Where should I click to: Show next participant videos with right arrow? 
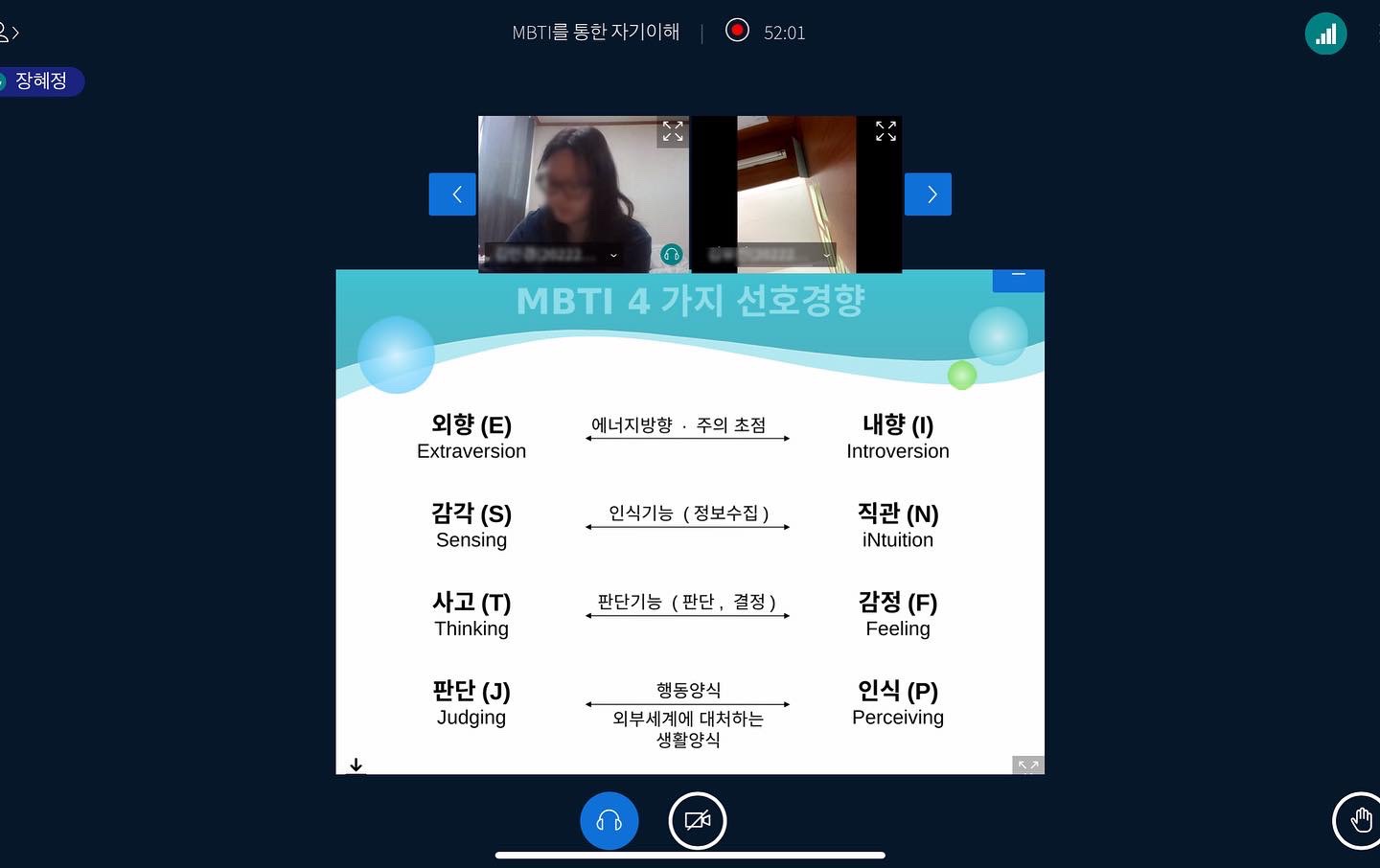tap(928, 194)
